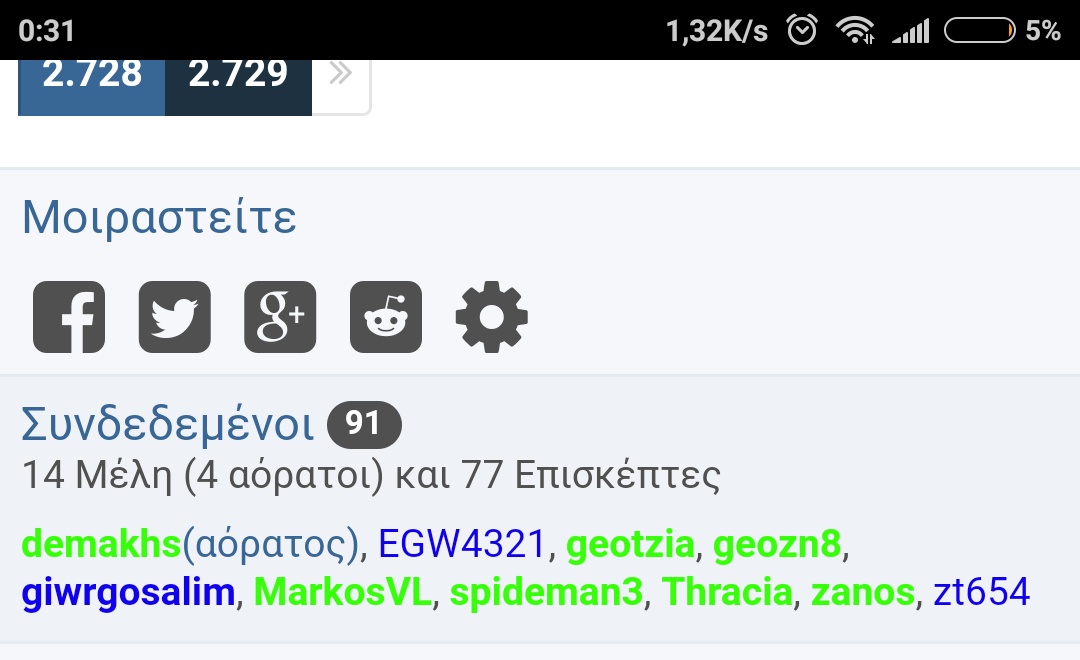The height and width of the screenshot is (660, 1080).
Task: View EGW4321's profile
Action: (462, 545)
